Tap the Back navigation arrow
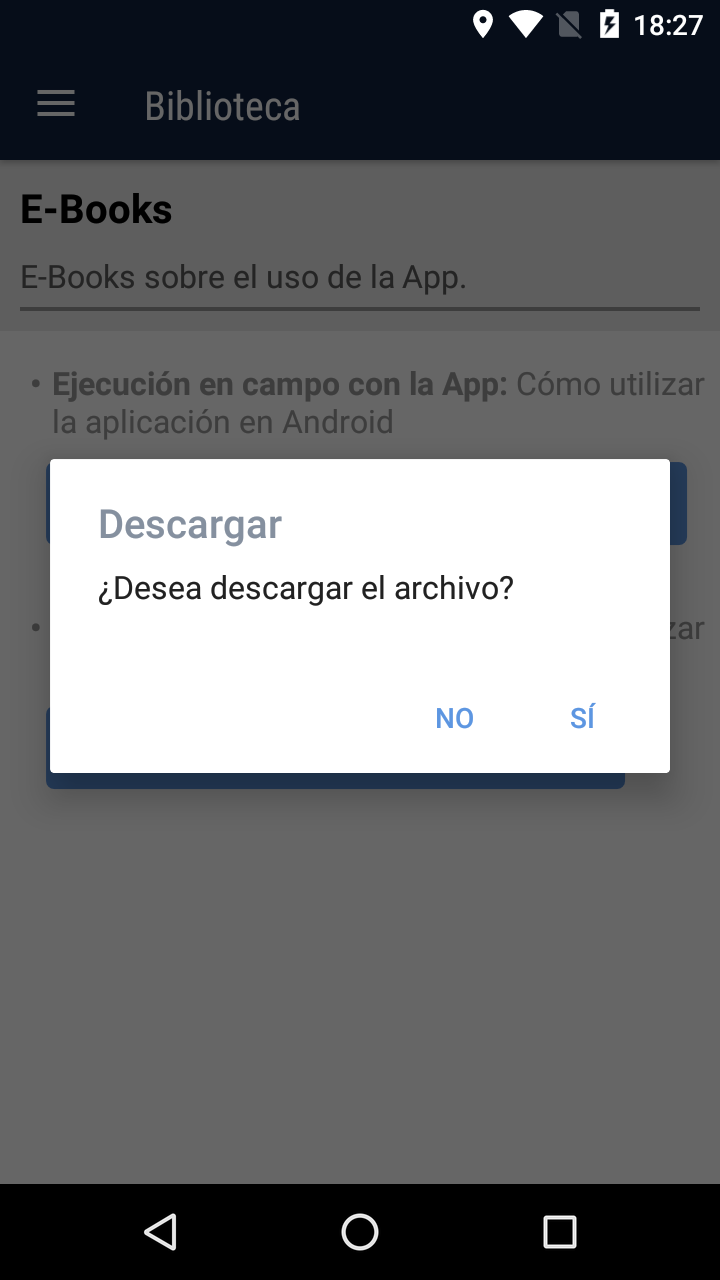 click(x=160, y=1231)
